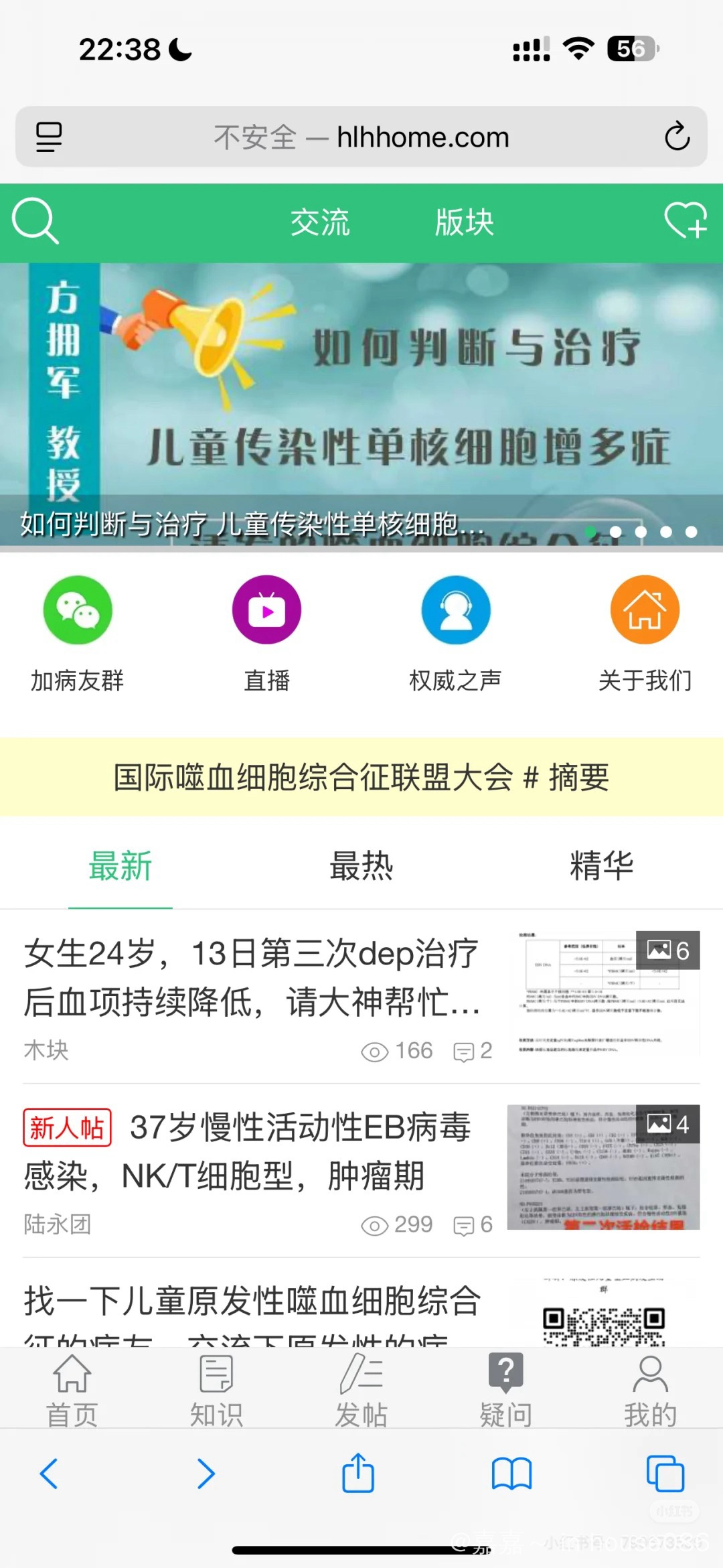Open 权威之声 shortcut
This screenshot has height=1568, width=723.
click(x=456, y=634)
